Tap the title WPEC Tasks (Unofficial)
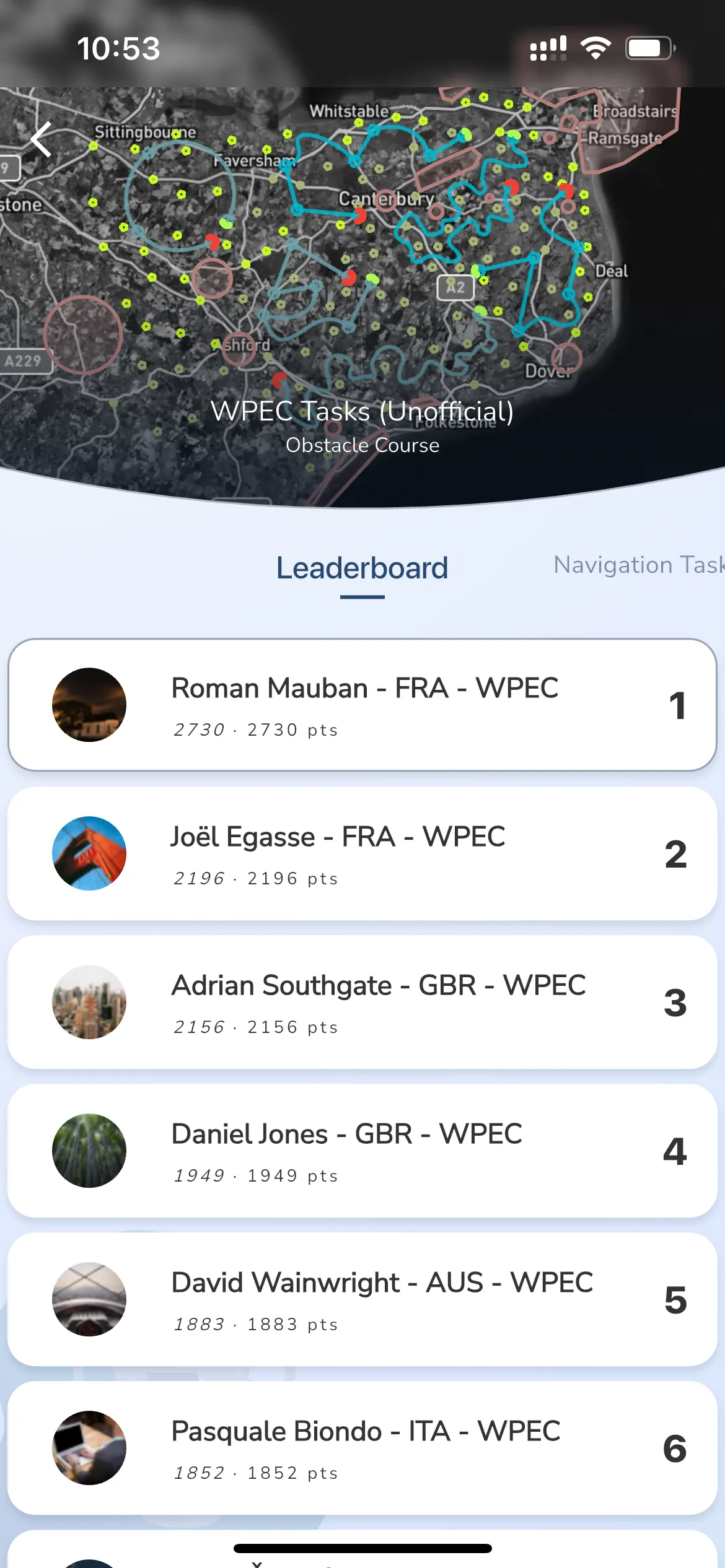Screen dimensions: 725x1568 tap(362, 412)
